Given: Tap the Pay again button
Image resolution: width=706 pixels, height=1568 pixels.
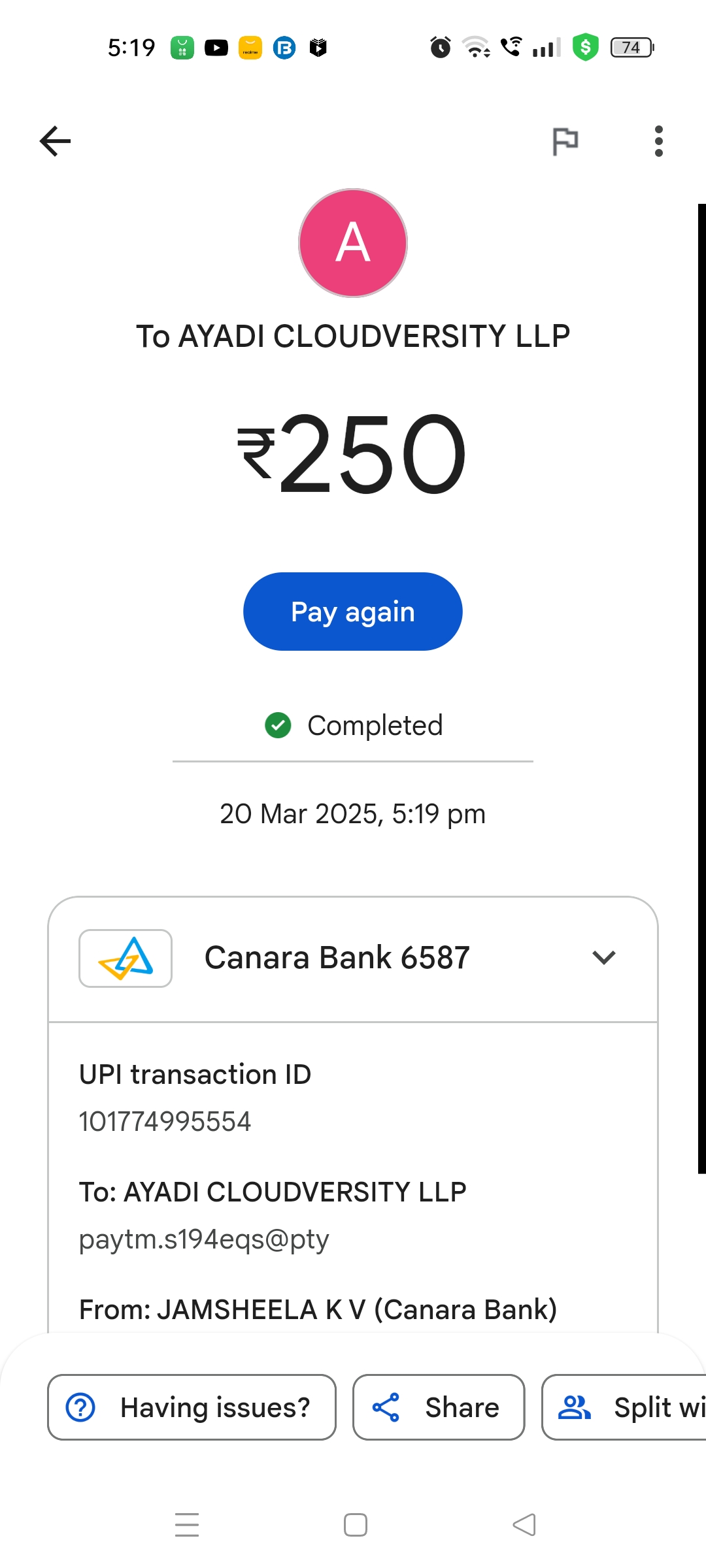Looking at the screenshot, I should (x=353, y=612).
